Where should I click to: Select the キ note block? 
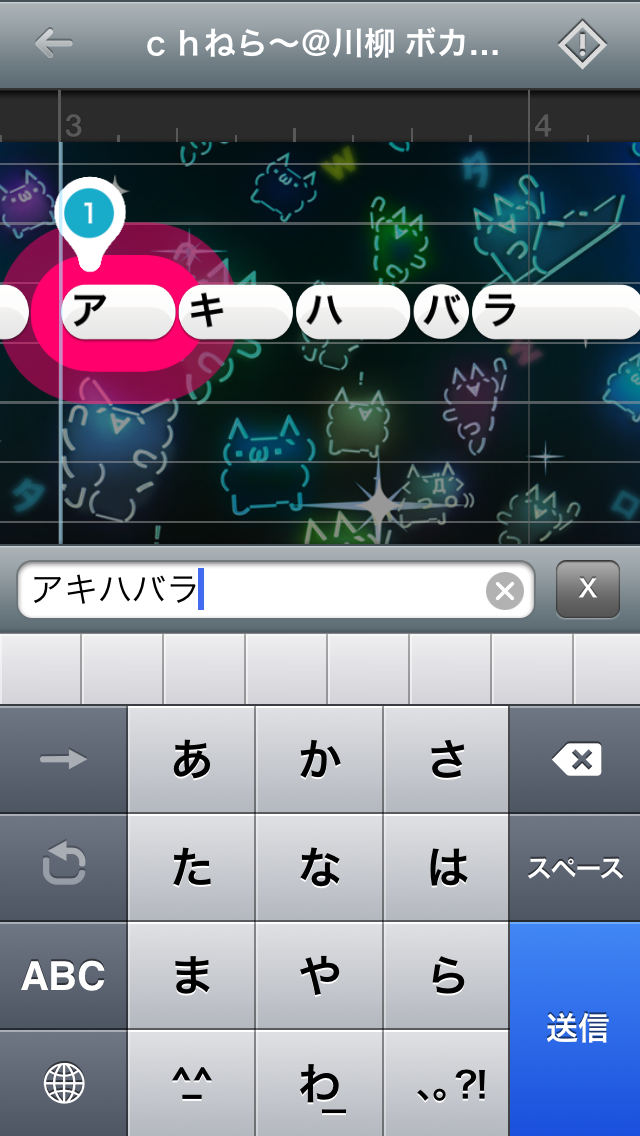click(x=236, y=312)
